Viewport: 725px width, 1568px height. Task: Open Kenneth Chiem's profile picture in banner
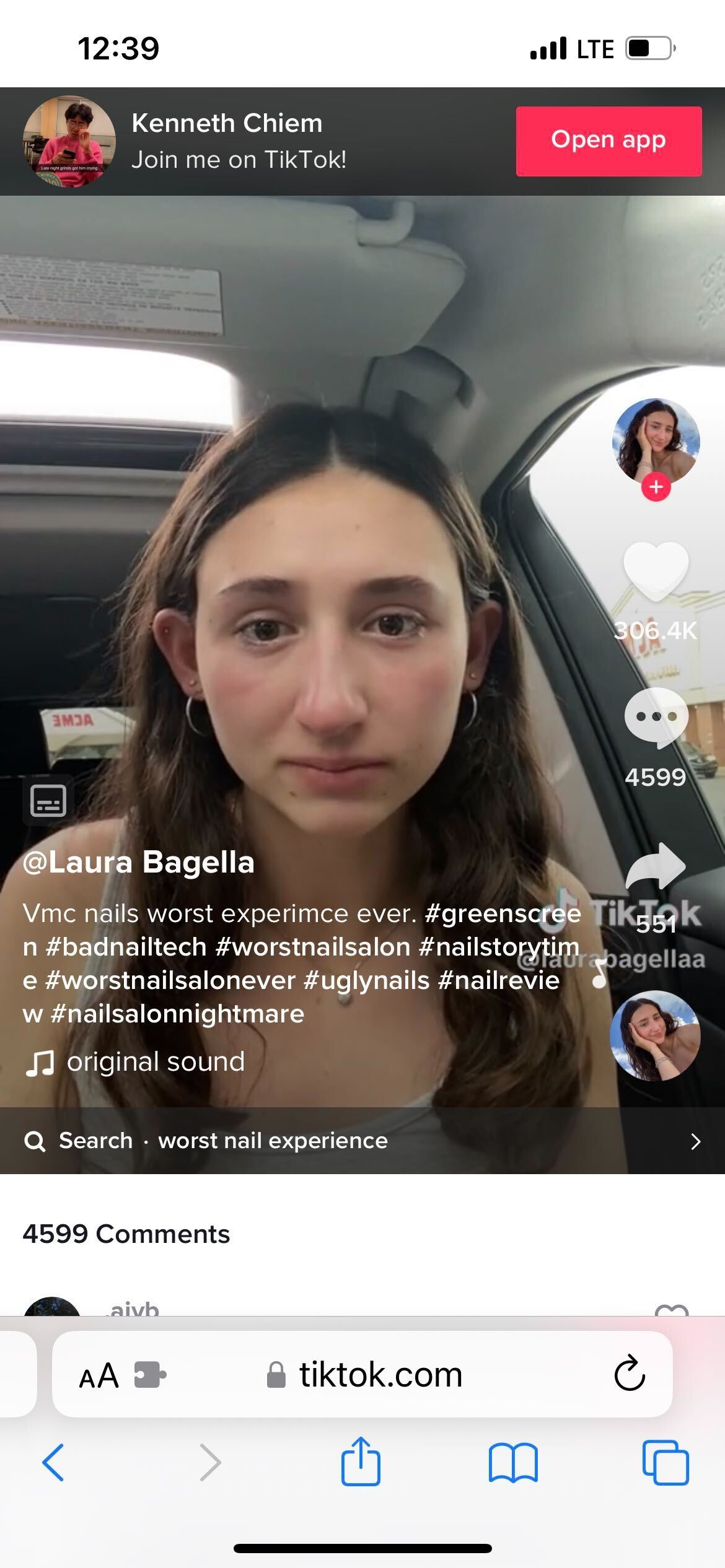[x=69, y=141]
